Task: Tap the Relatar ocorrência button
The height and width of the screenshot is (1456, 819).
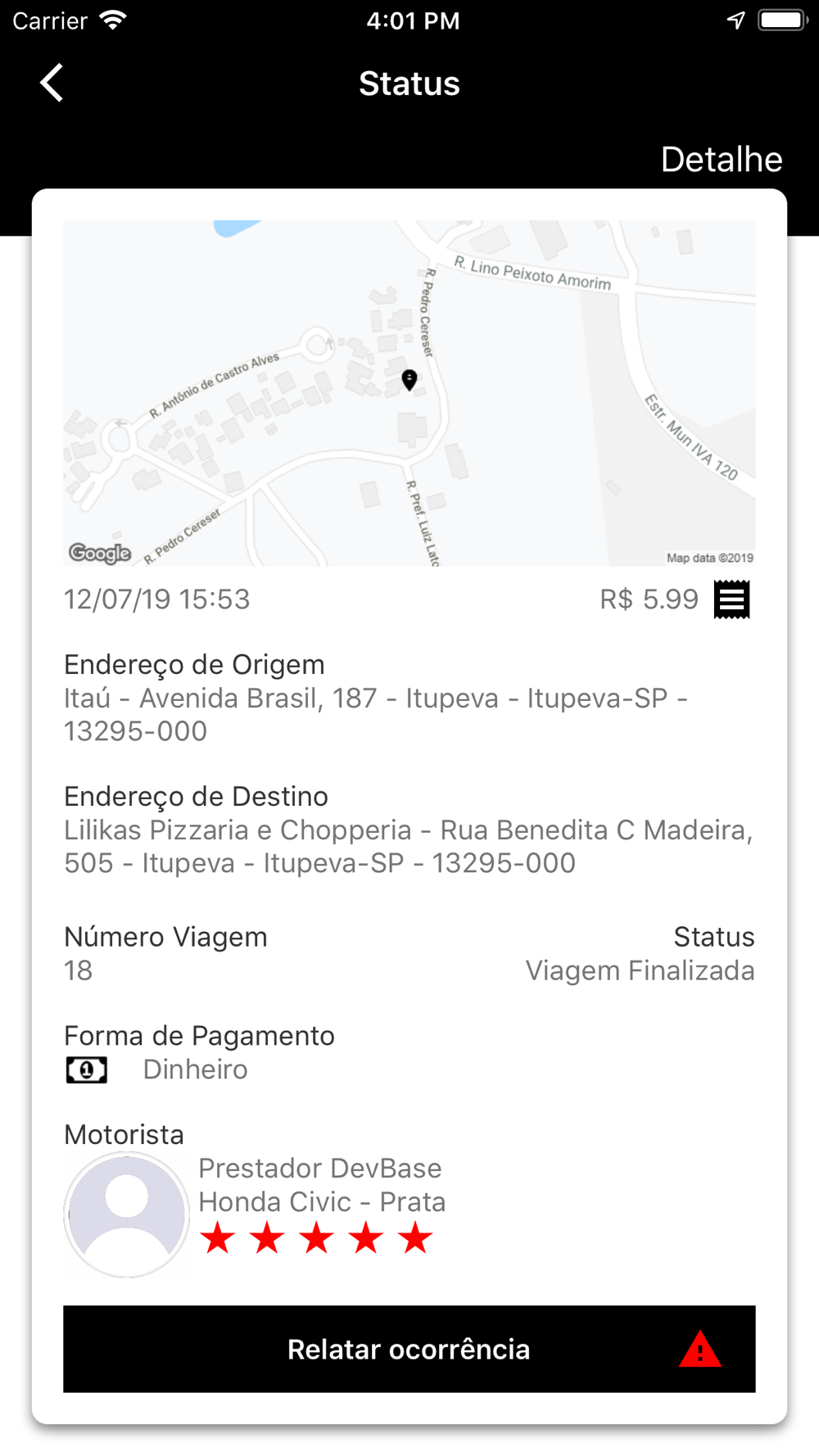Action: 409,1349
